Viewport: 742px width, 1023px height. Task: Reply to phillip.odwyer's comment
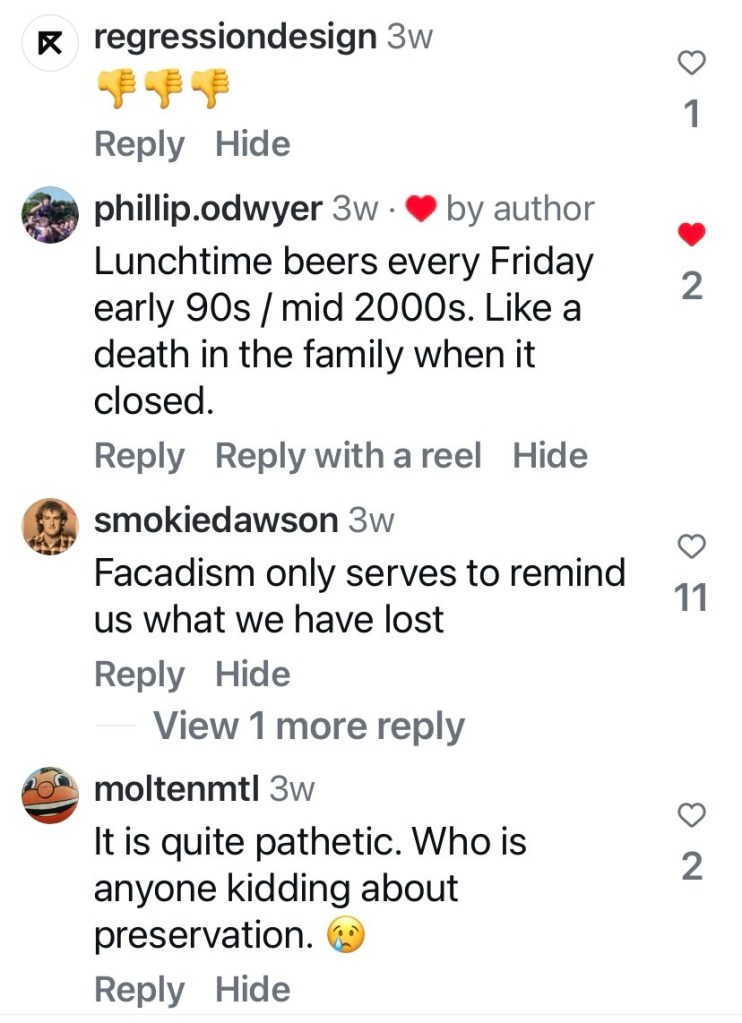139,456
